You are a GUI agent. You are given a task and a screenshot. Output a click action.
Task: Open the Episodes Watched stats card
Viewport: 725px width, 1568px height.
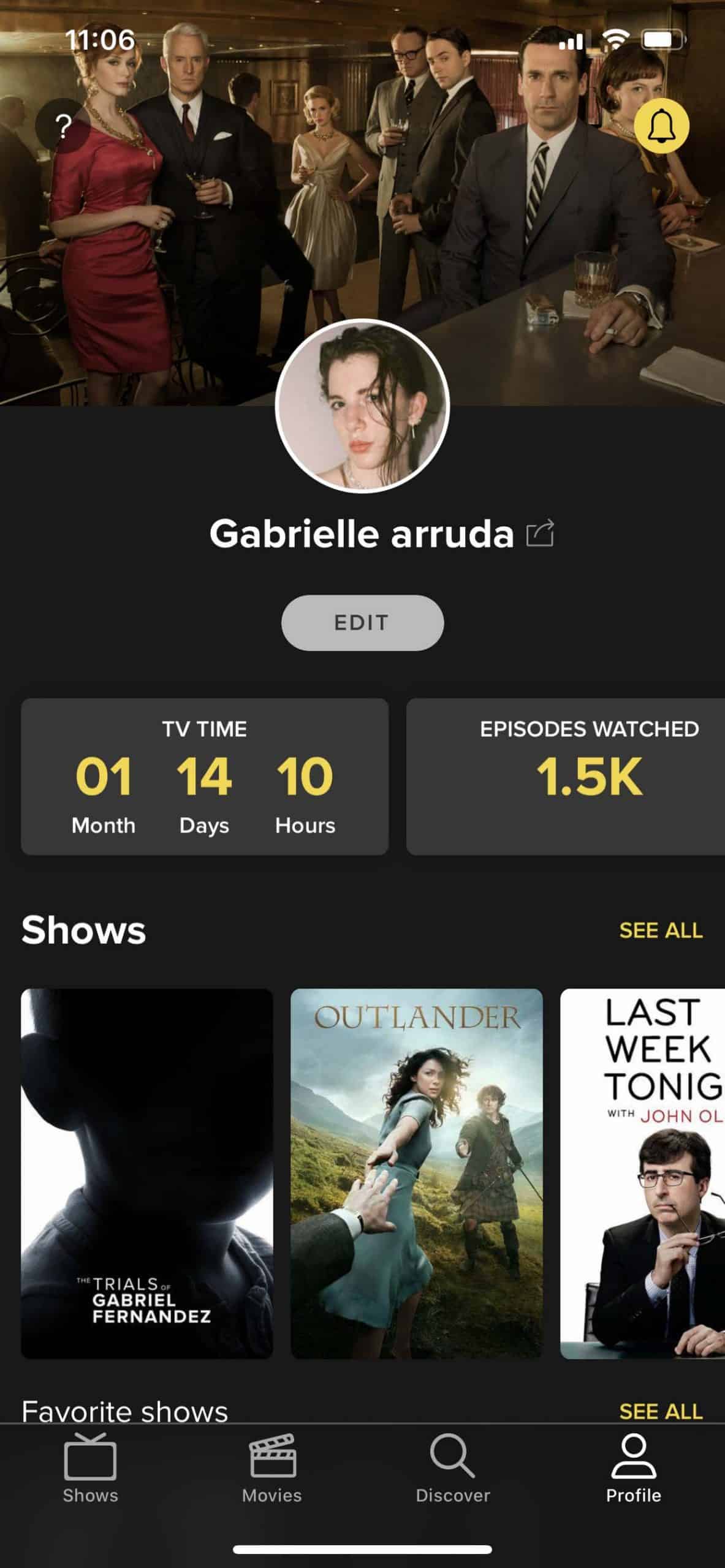pos(566,777)
